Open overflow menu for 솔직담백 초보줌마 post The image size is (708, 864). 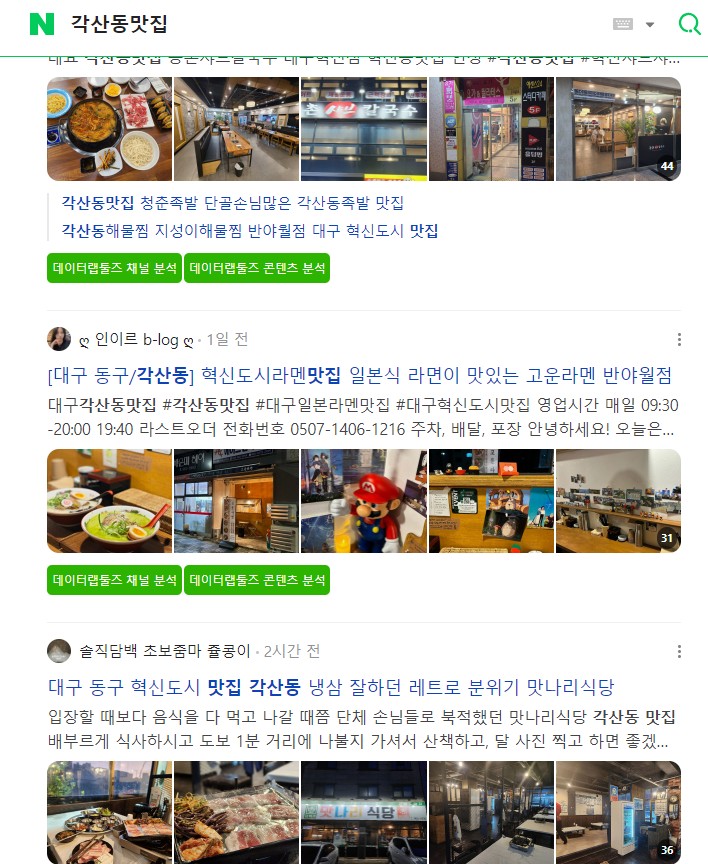click(679, 651)
